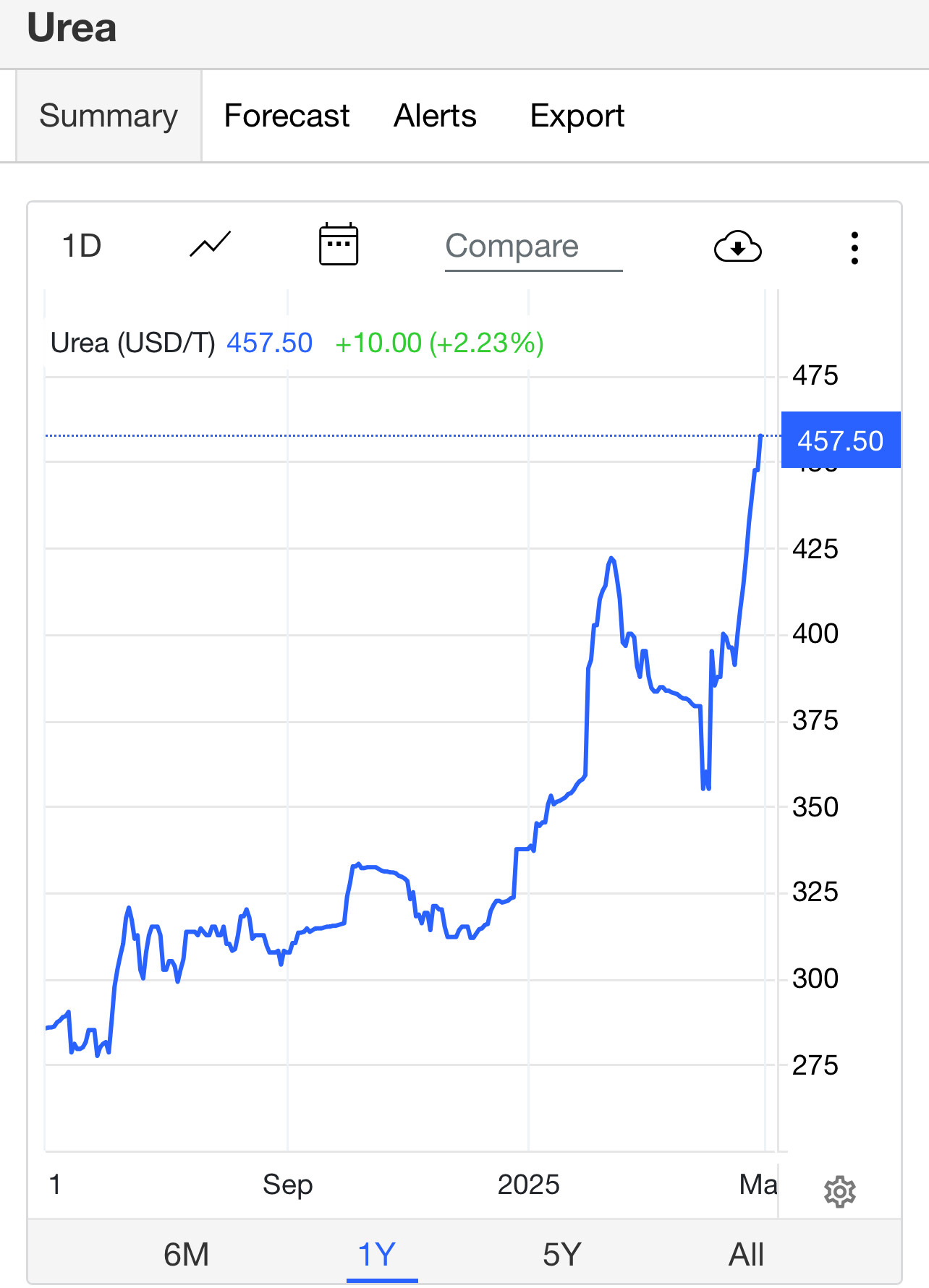Open the three-dot overflow menu

[854, 248]
